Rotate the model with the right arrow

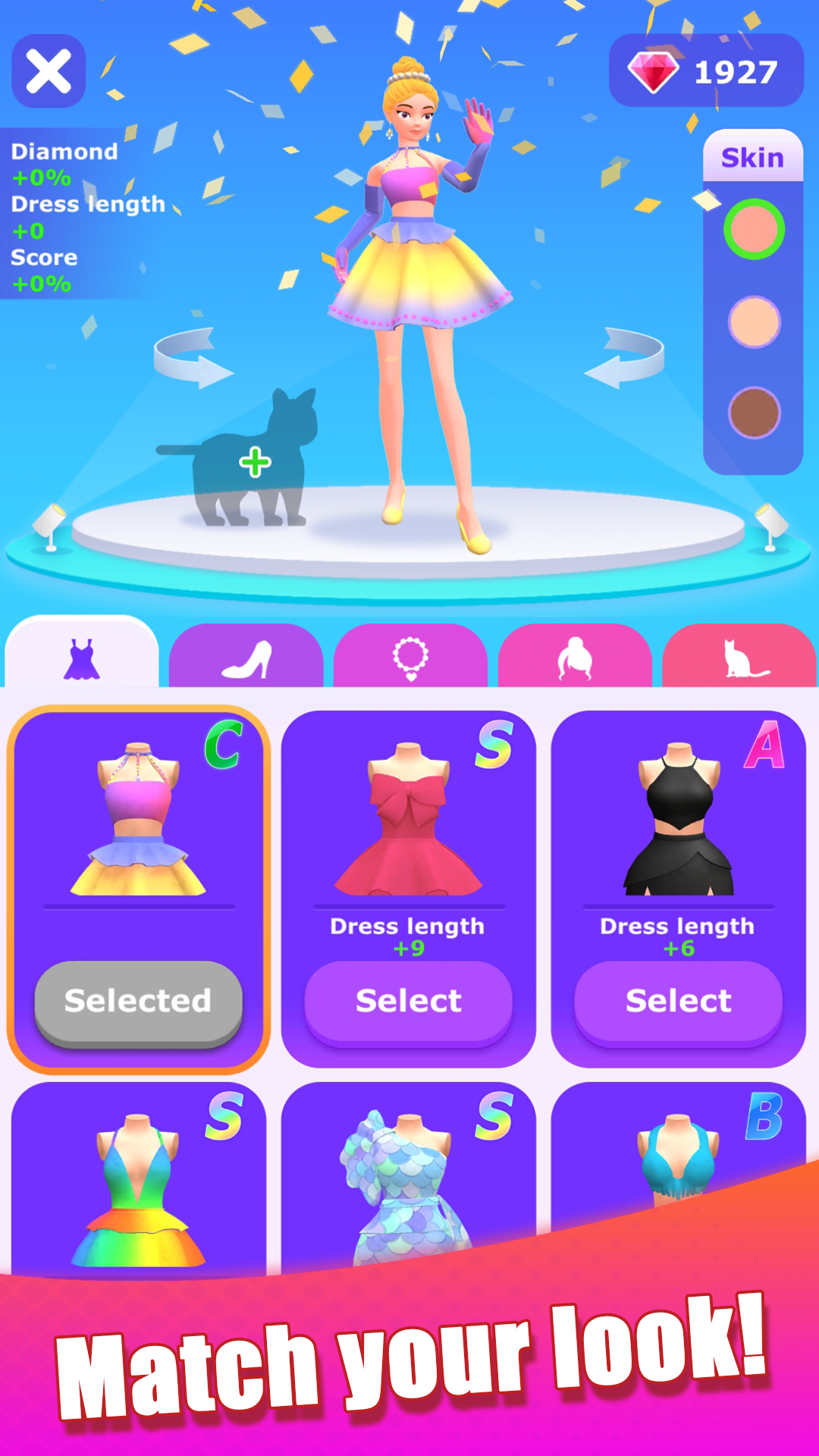[x=625, y=358]
